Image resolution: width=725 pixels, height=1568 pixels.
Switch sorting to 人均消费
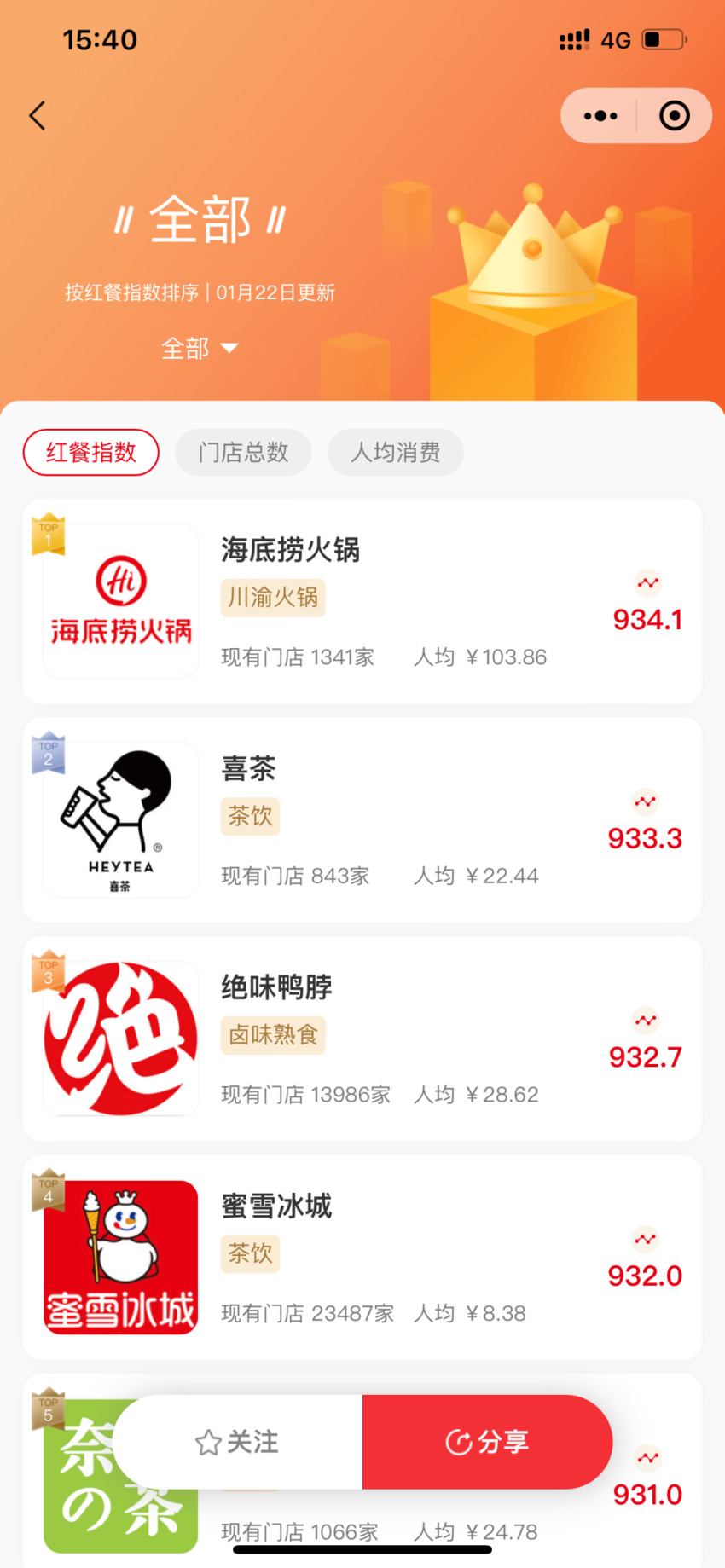tap(395, 453)
